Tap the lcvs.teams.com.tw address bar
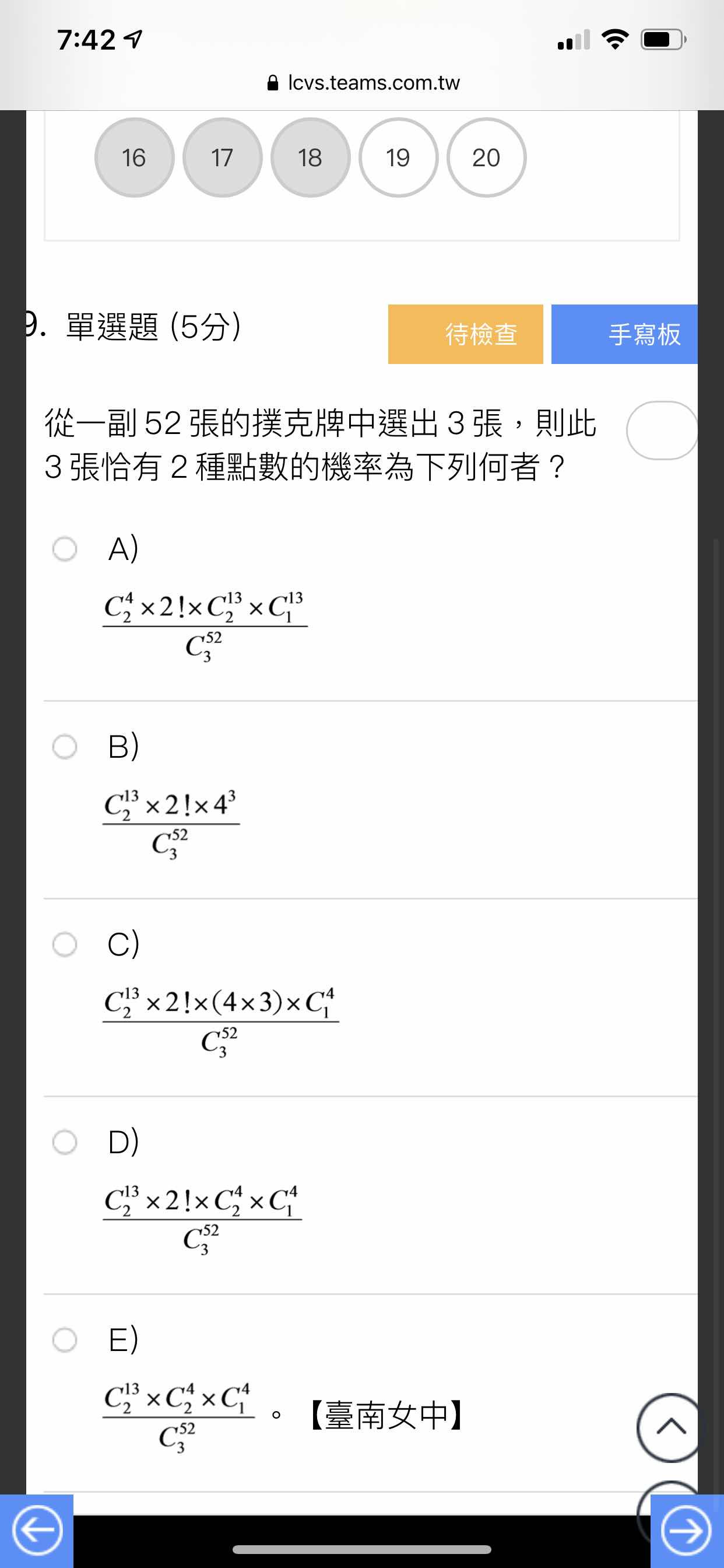 point(363,83)
